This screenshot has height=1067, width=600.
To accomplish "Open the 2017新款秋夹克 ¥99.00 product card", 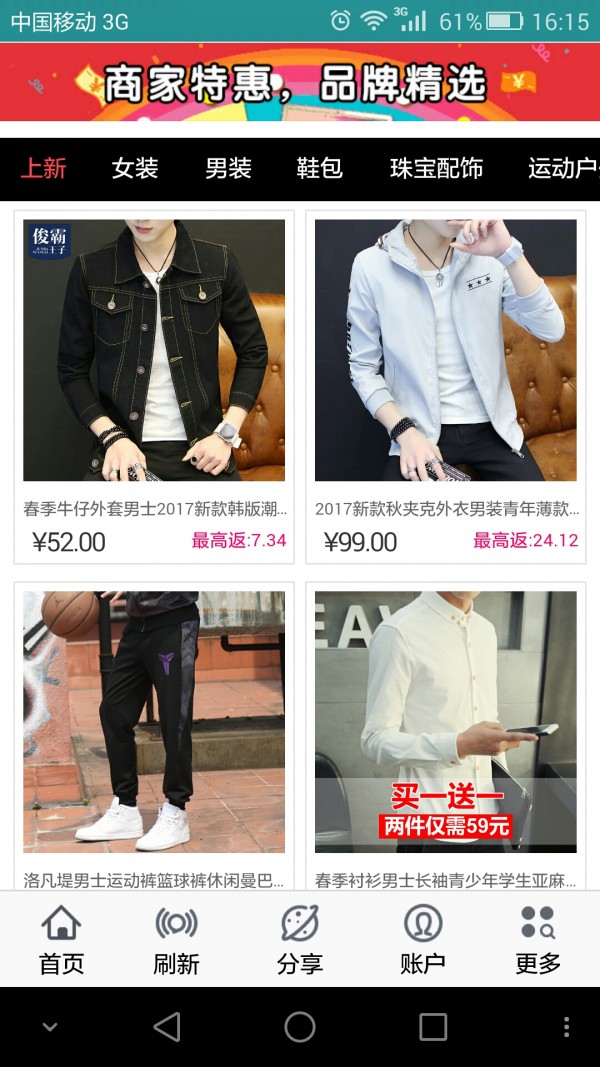I will [445, 386].
